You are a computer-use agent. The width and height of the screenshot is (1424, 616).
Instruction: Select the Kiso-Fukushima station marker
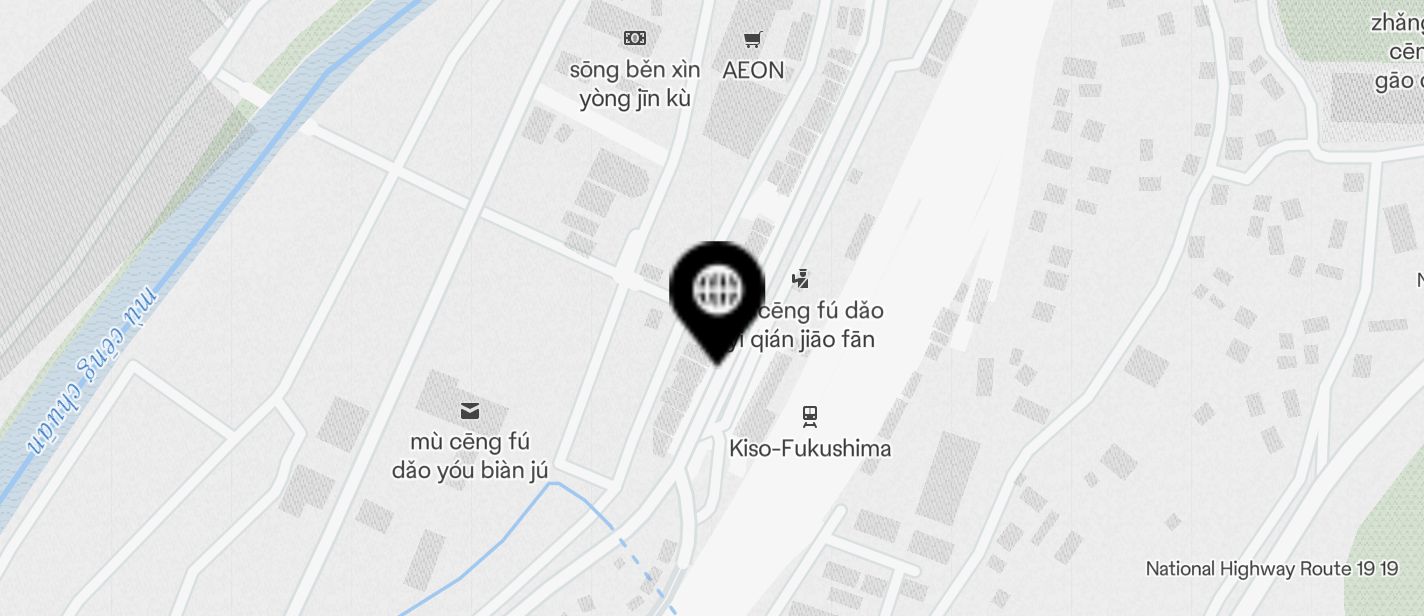(809, 415)
